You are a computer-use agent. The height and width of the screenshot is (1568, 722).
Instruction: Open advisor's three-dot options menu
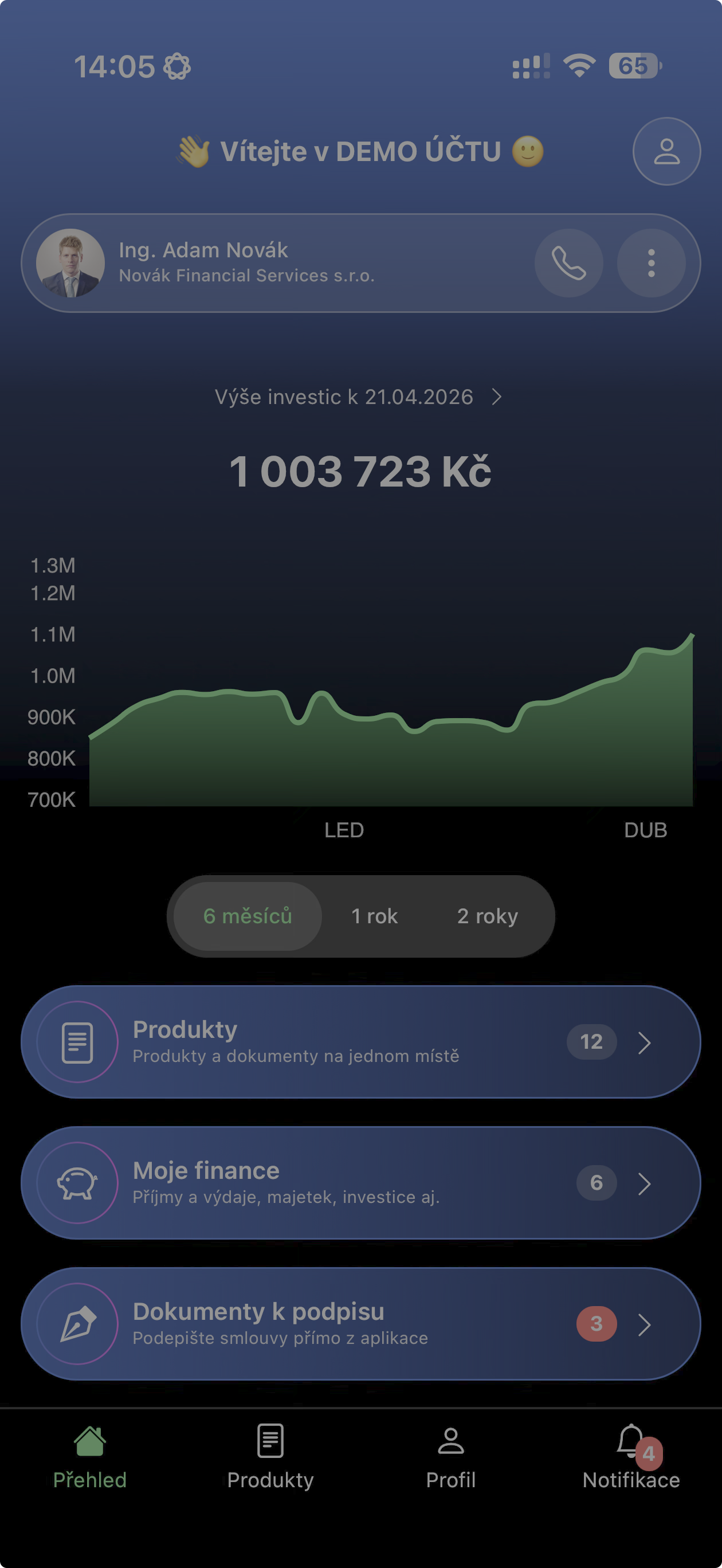point(651,263)
